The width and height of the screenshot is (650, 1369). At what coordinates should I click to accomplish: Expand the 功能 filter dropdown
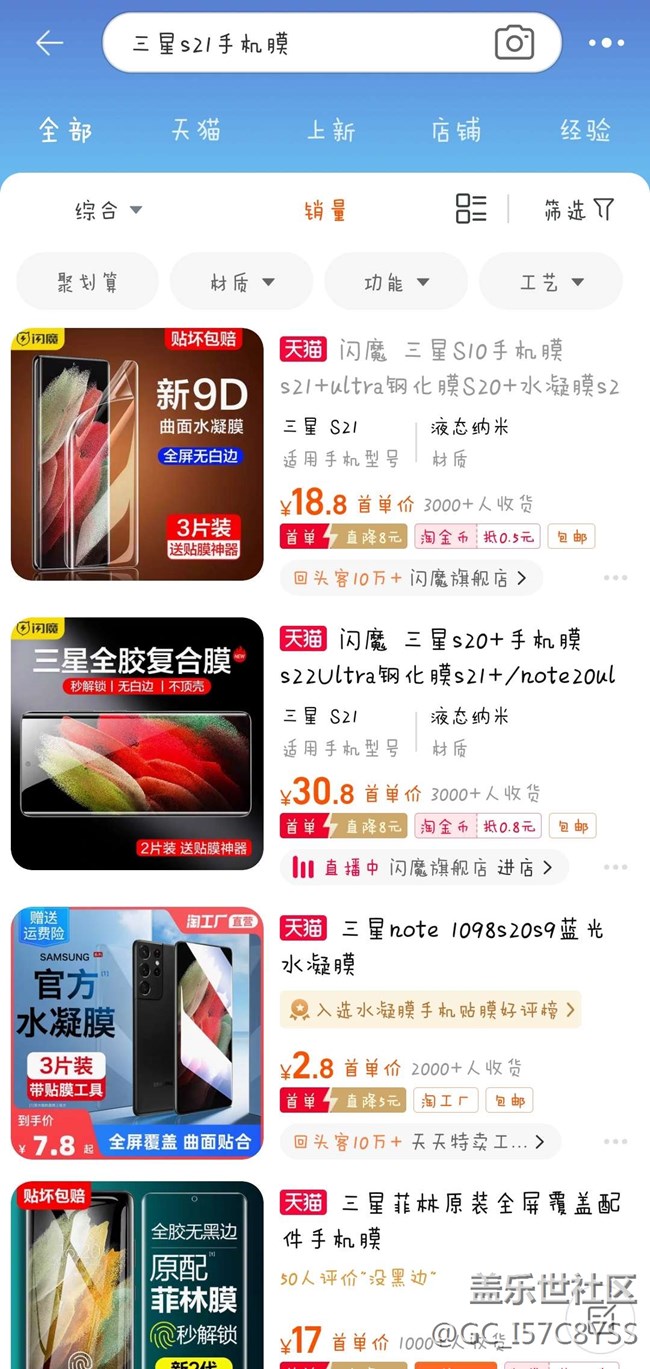(x=396, y=282)
